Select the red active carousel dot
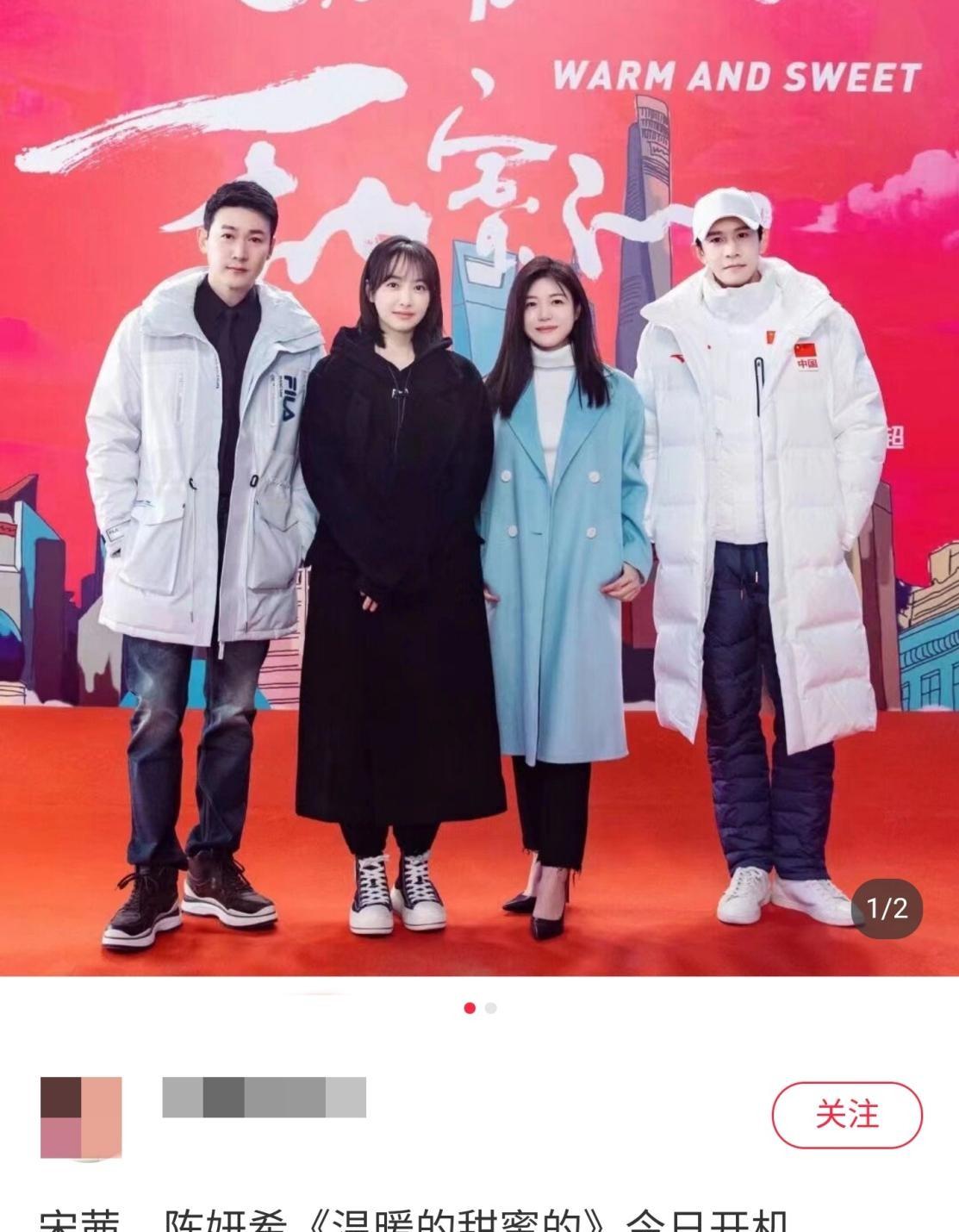 click(x=469, y=1005)
